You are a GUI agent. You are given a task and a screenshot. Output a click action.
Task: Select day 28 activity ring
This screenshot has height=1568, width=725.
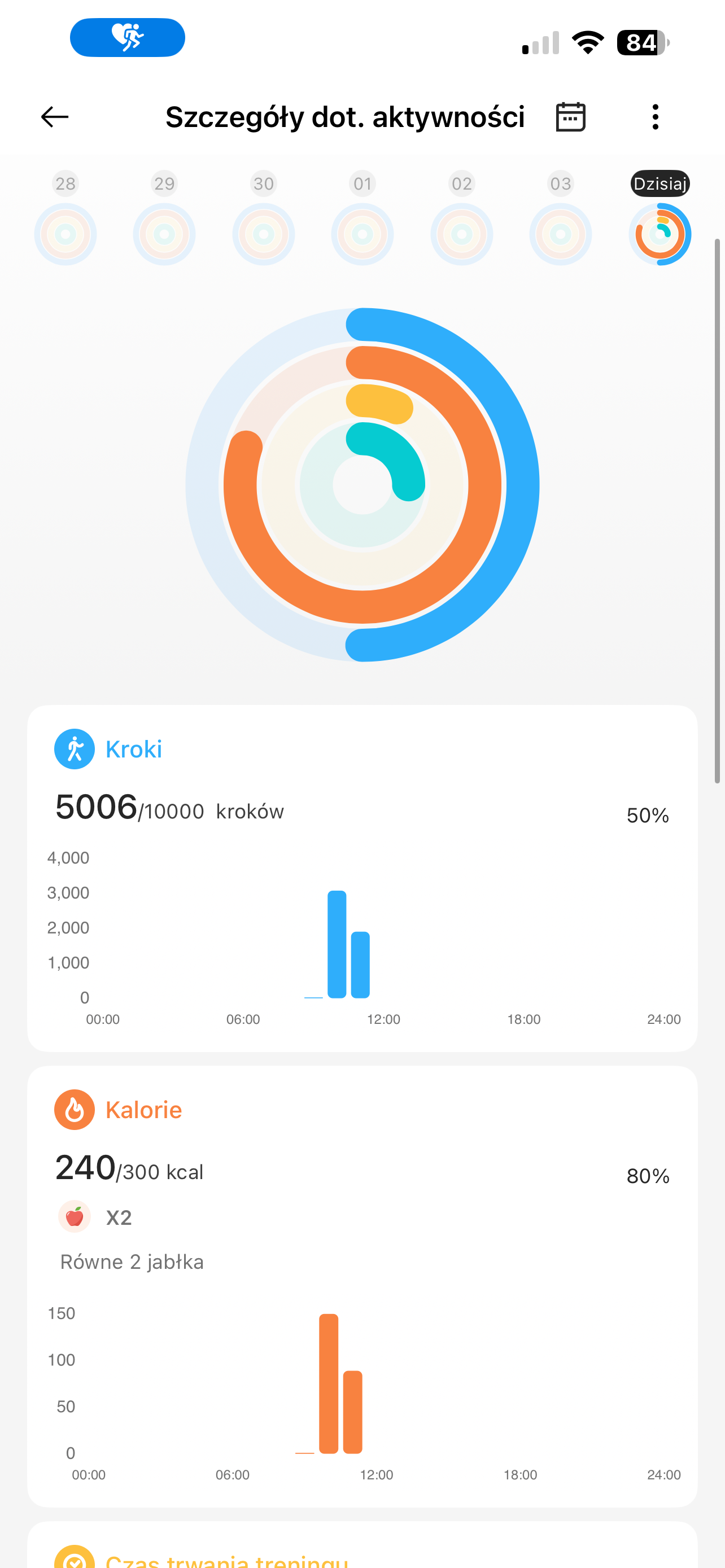(65, 234)
